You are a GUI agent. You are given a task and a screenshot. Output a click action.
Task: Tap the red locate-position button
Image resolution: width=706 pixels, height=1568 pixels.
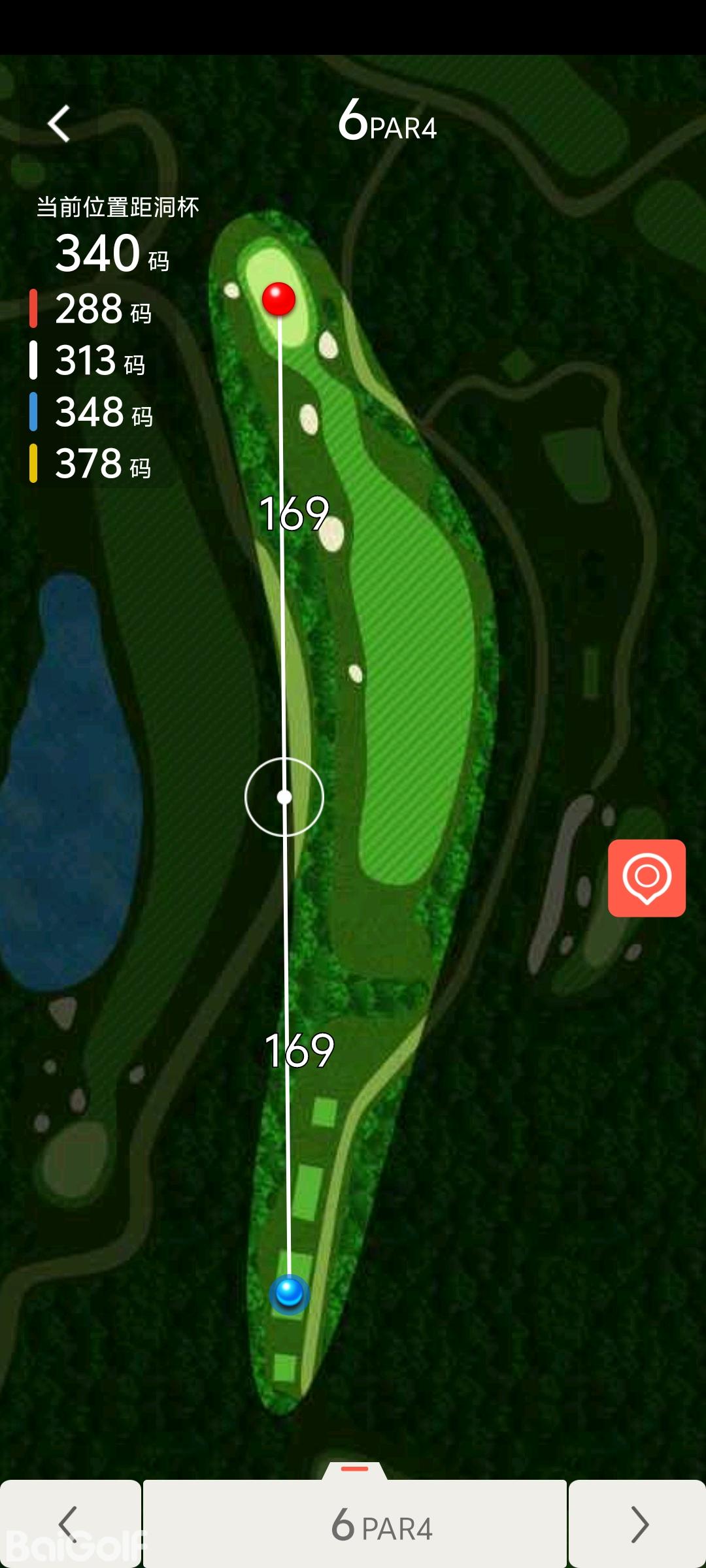point(647,877)
